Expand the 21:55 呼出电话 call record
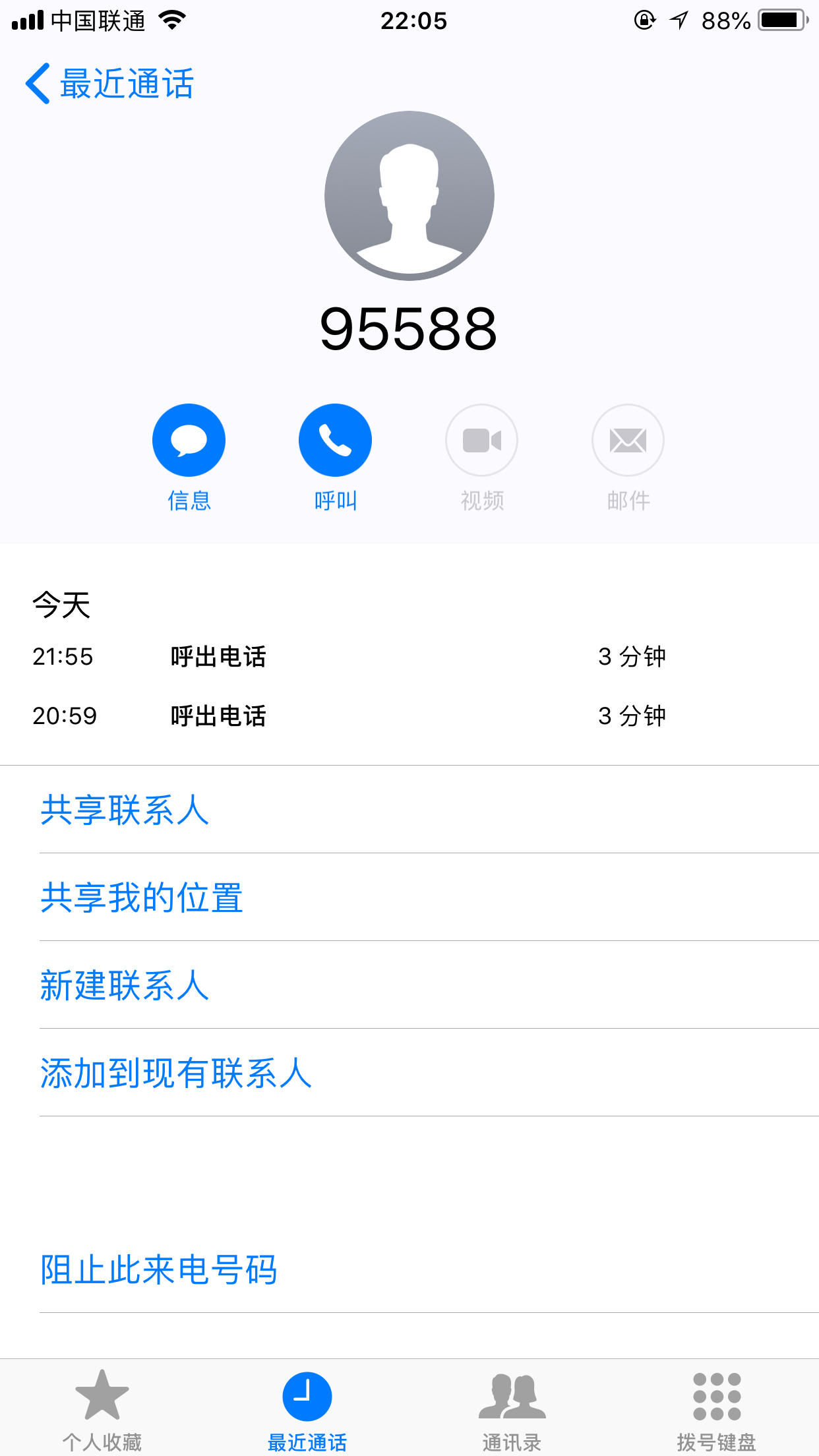This screenshot has width=819, height=1456. (409, 656)
